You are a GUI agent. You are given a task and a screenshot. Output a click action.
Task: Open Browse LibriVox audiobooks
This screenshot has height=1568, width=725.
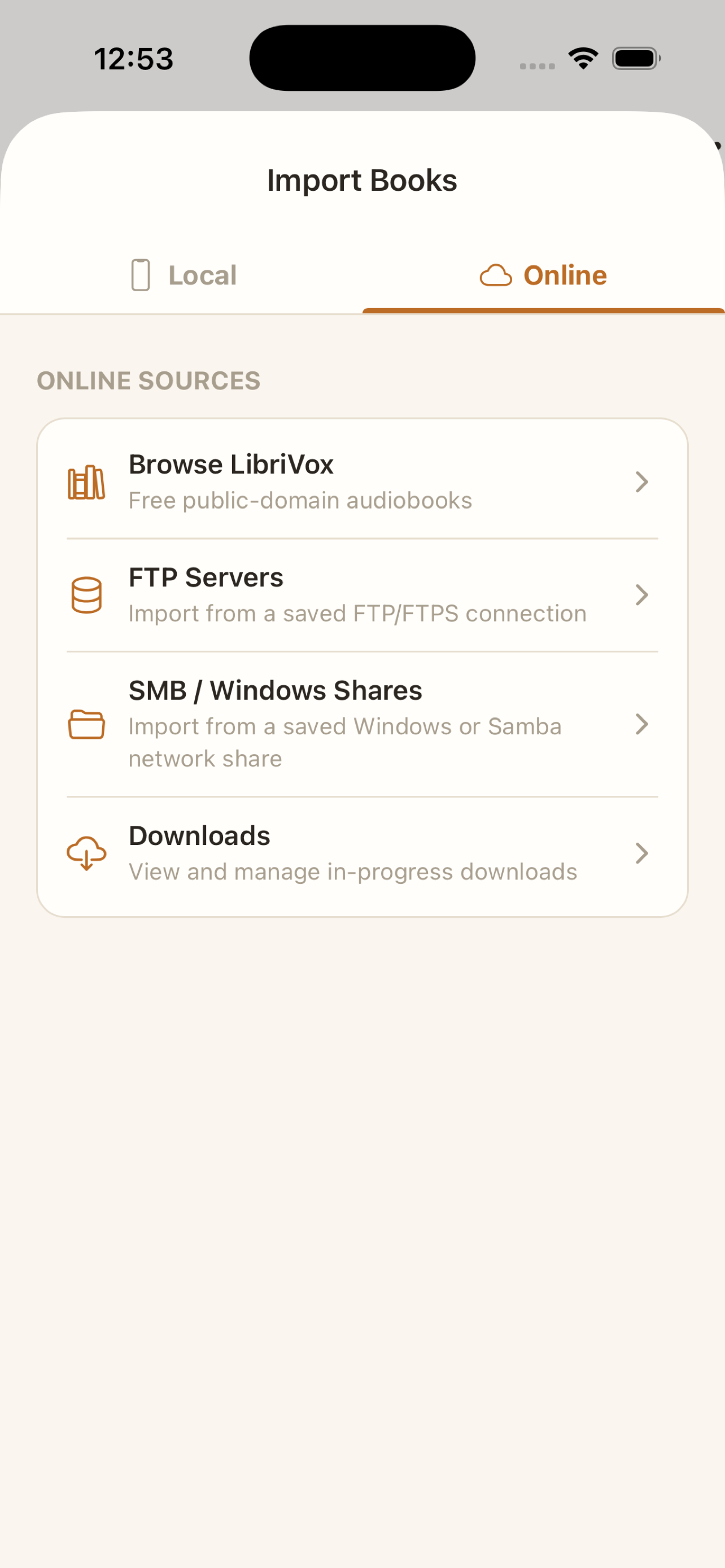point(362,481)
